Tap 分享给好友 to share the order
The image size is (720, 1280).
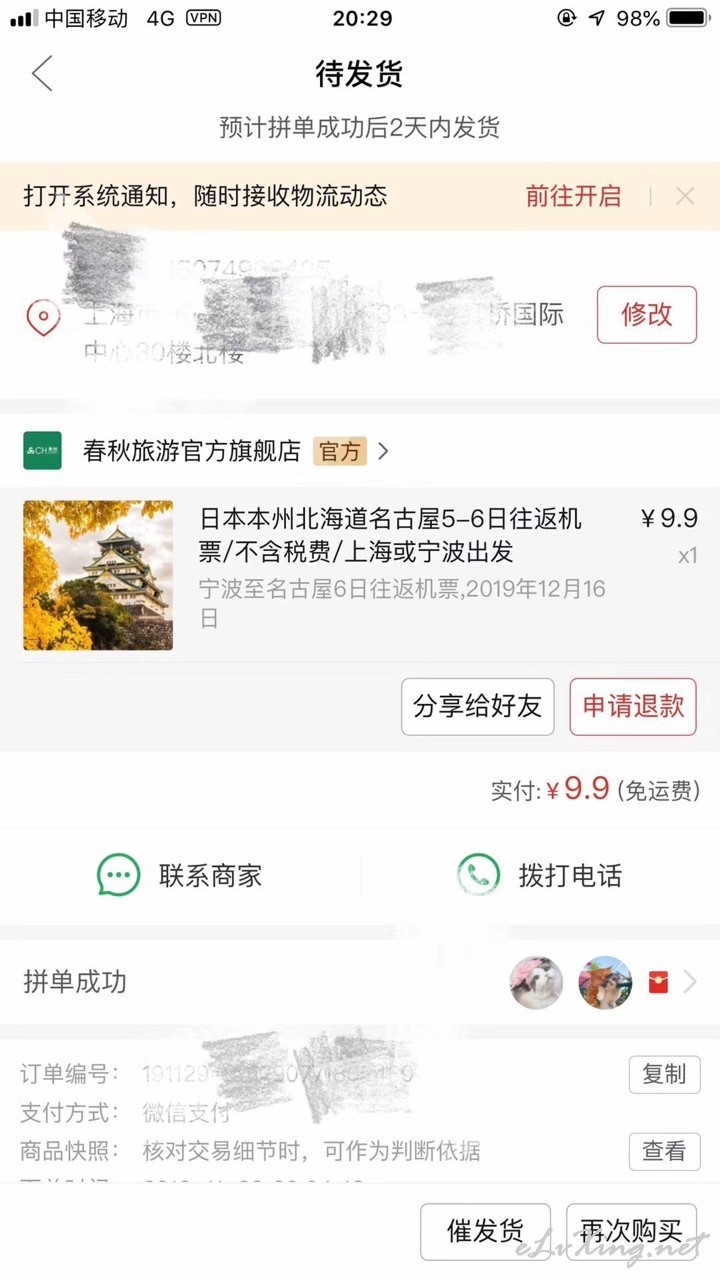477,706
